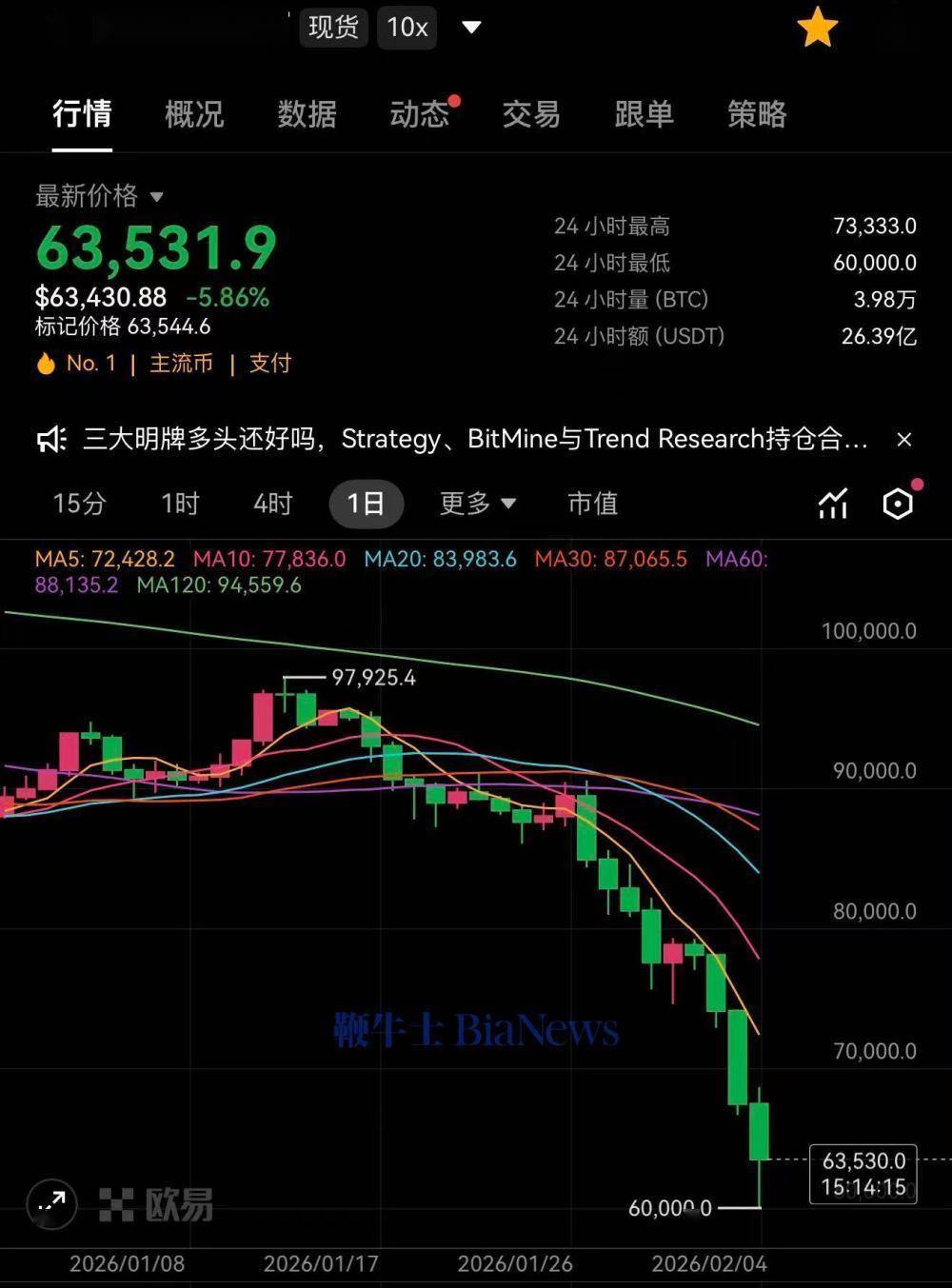Image resolution: width=952 pixels, height=1288 pixels.
Task: Tap the announcement speaker icon
Action: (51, 439)
